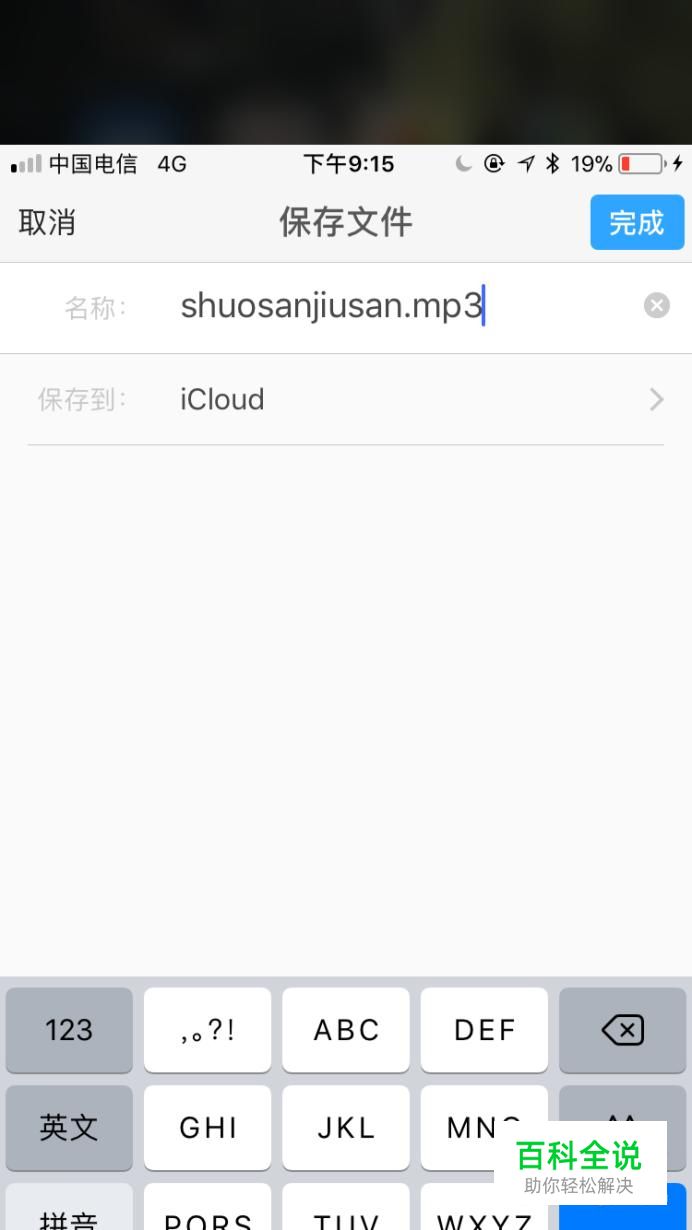Clear the file name text
The image size is (692, 1230).
(x=657, y=305)
